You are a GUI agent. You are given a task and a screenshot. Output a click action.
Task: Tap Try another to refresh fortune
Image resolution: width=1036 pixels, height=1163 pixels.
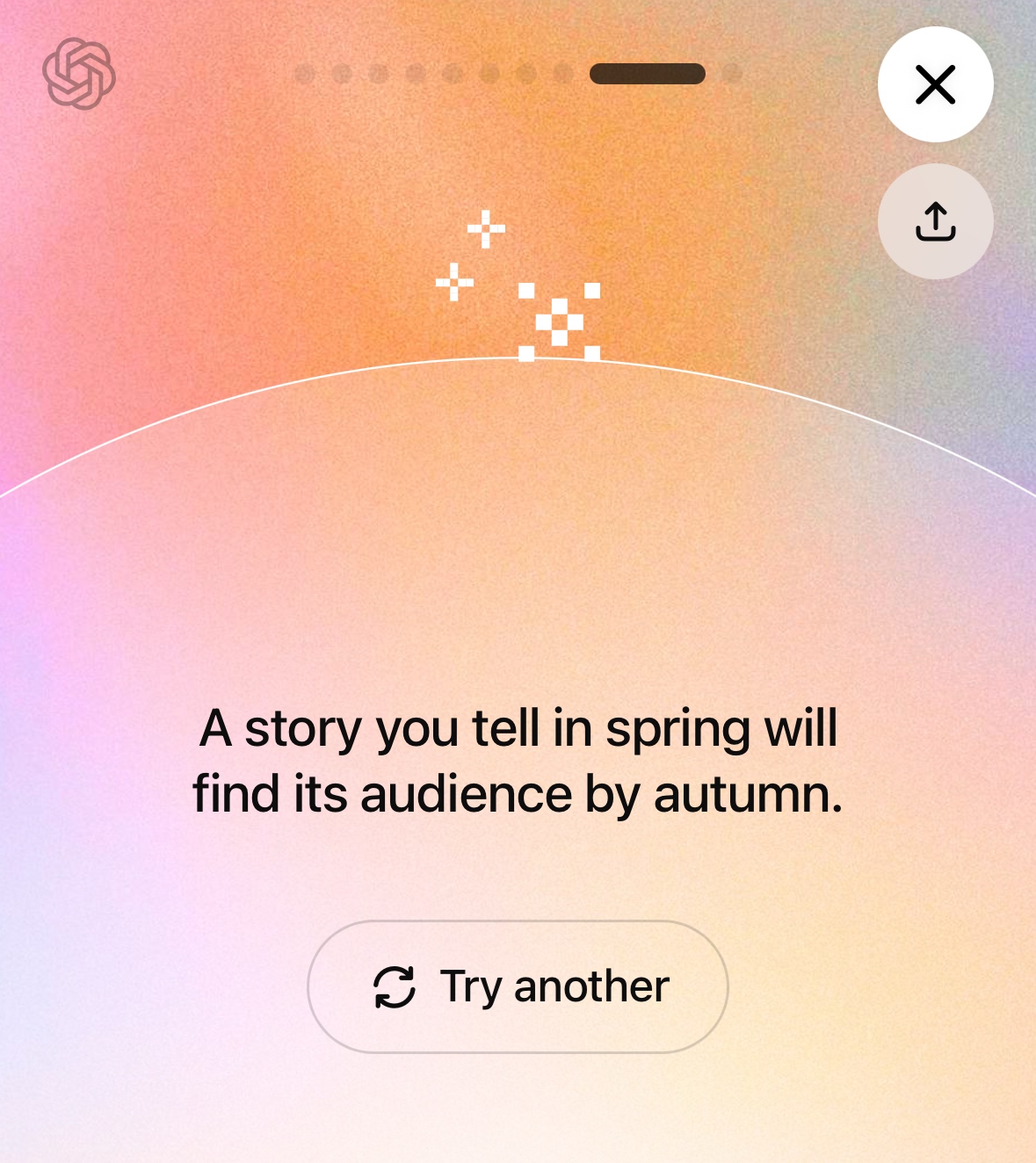pos(518,986)
